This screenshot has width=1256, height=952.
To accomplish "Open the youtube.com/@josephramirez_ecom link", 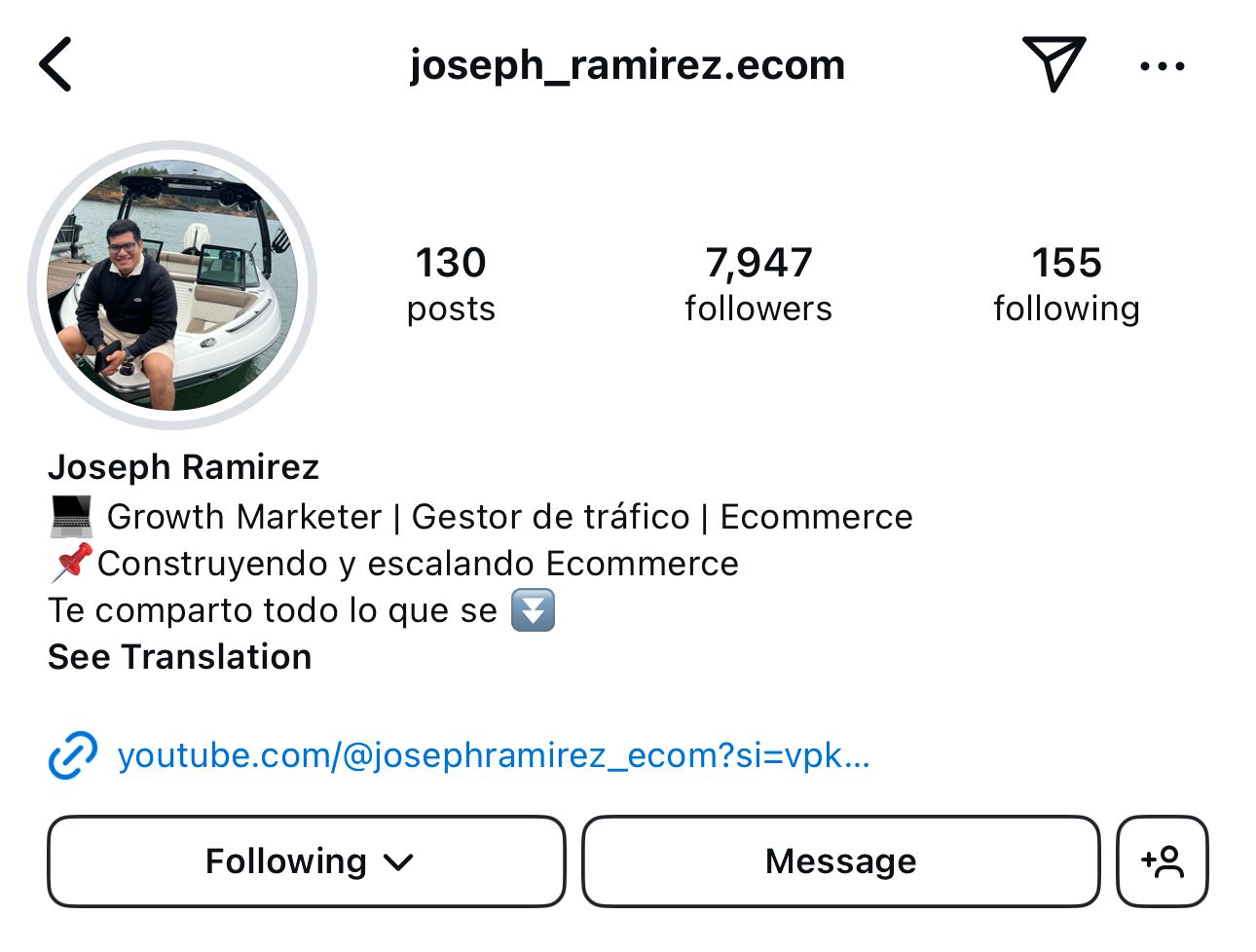I will tap(493, 755).
